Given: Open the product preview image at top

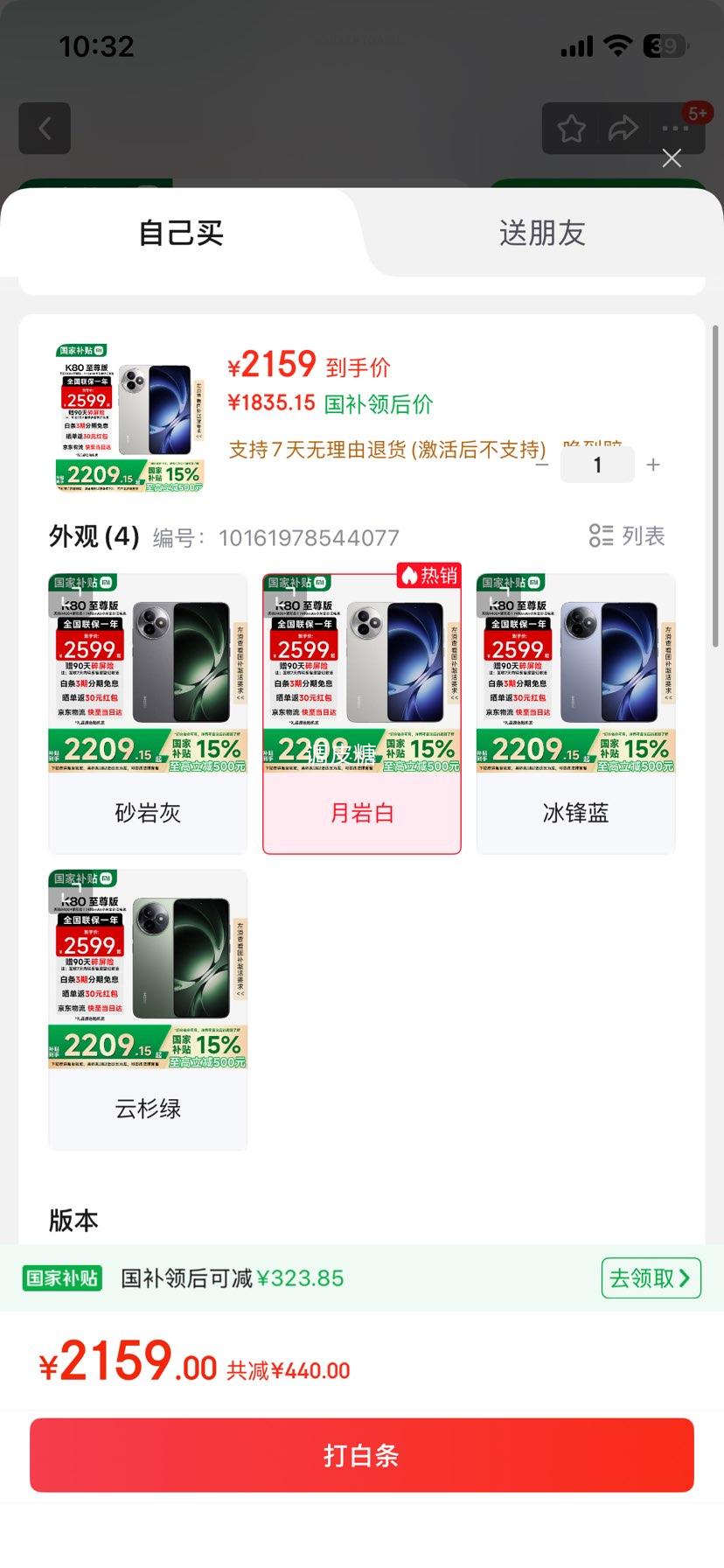Looking at the screenshot, I should coord(130,416).
